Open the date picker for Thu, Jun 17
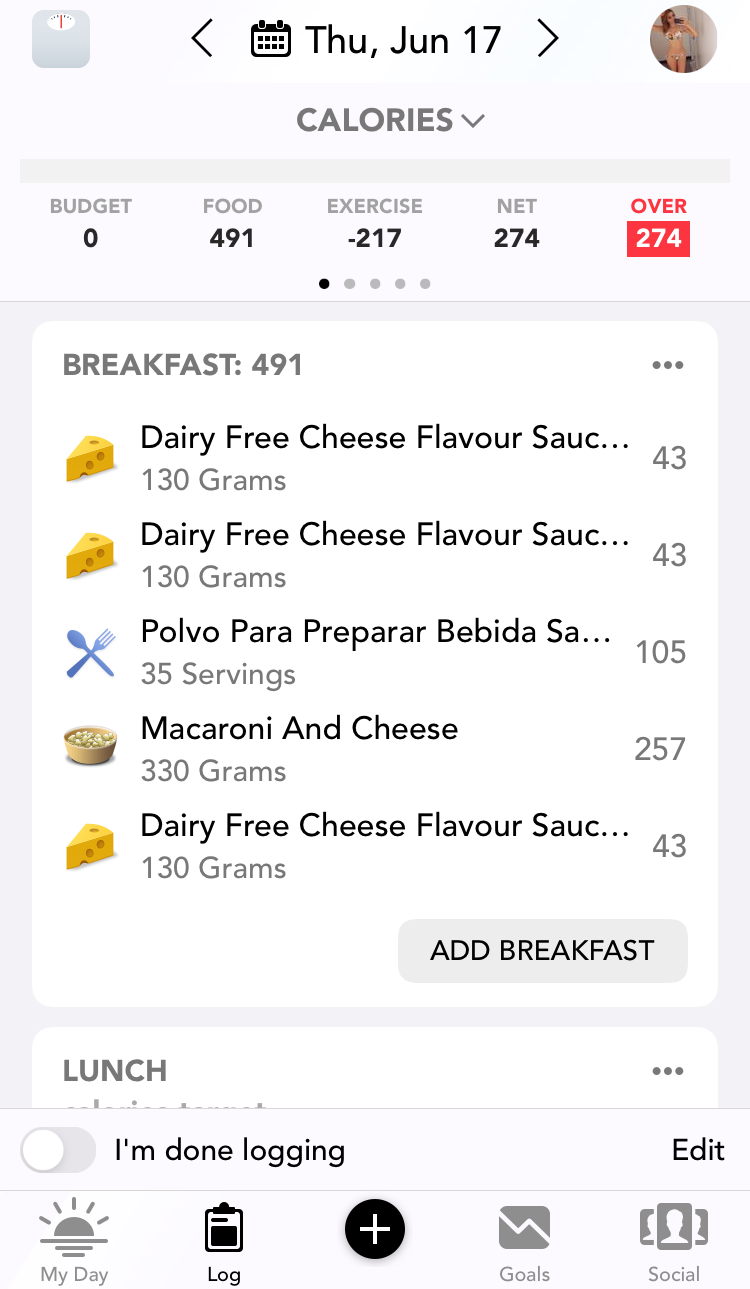The height and width of the screenshot is (1289, 750). [375, 40]
